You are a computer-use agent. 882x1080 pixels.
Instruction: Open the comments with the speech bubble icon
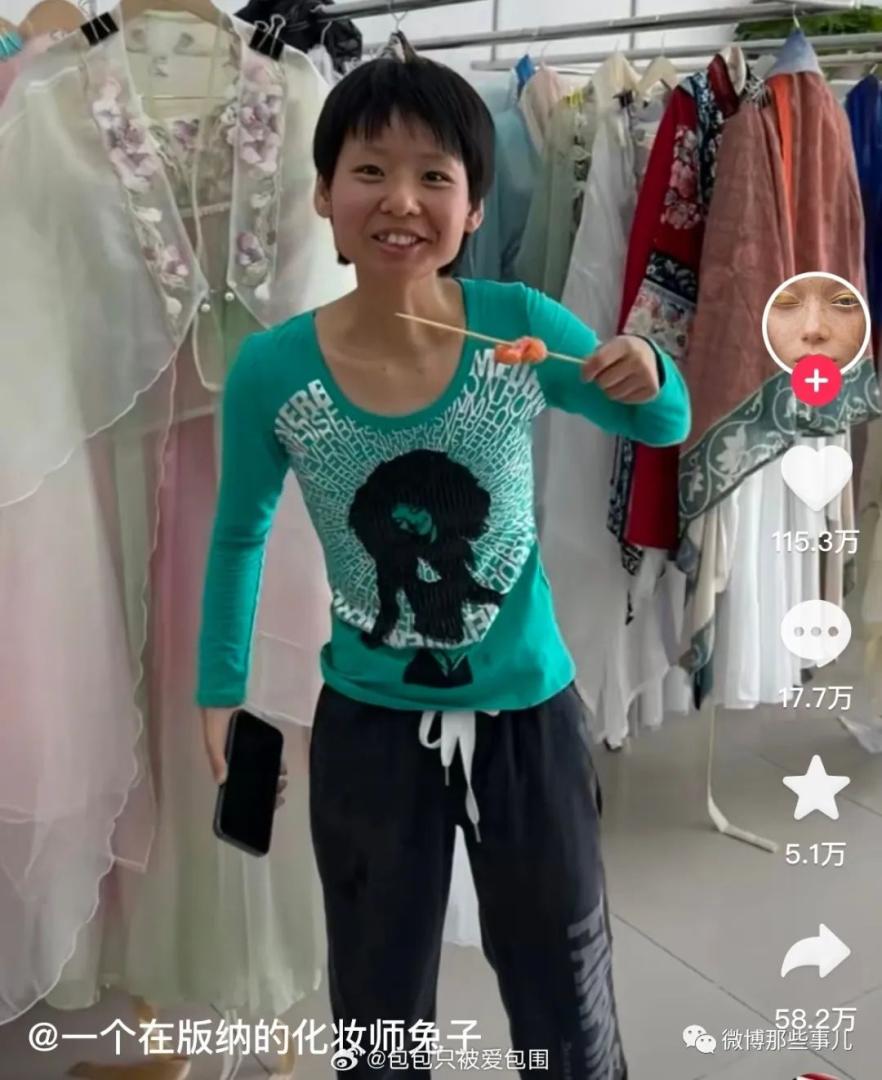click(x=815, y=633)
